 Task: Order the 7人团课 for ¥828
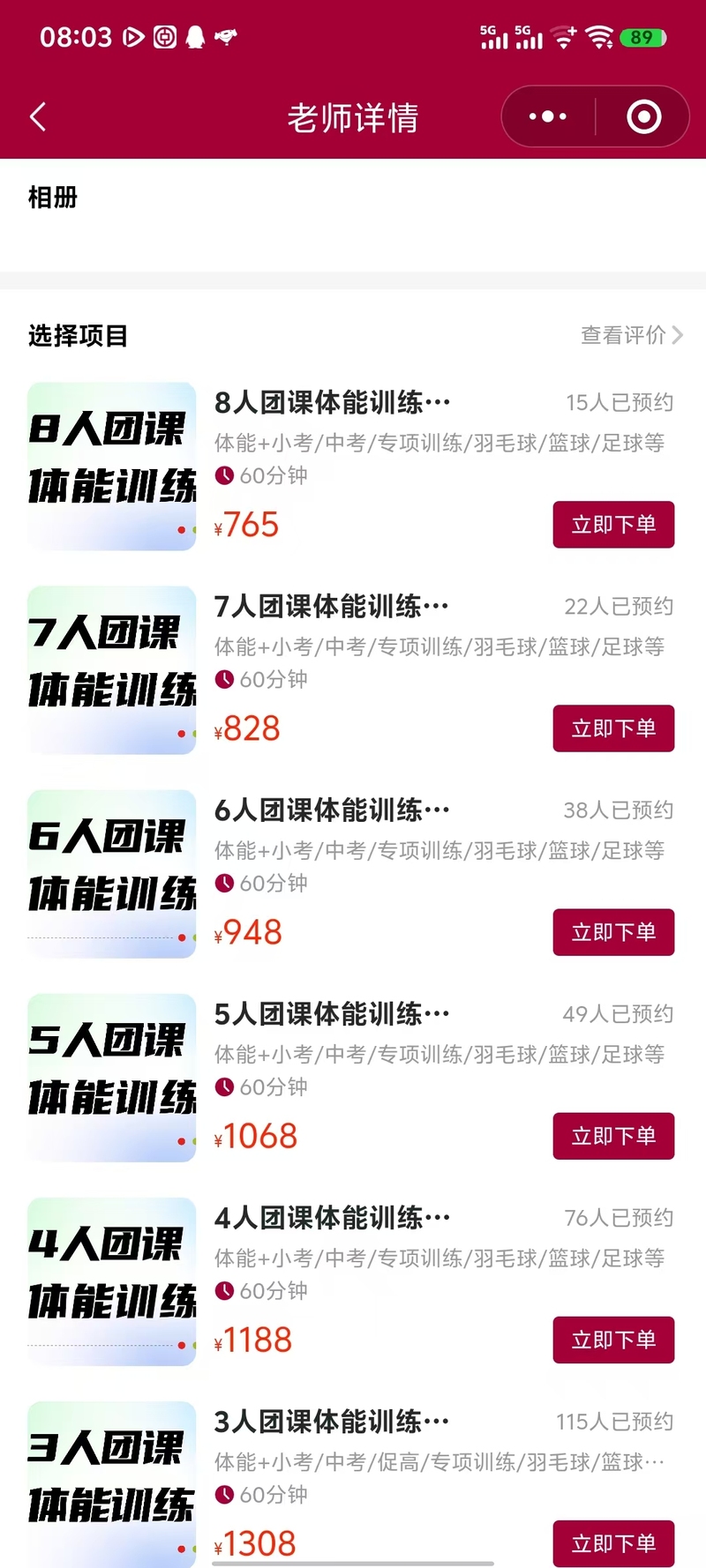(x=613, y=728)
